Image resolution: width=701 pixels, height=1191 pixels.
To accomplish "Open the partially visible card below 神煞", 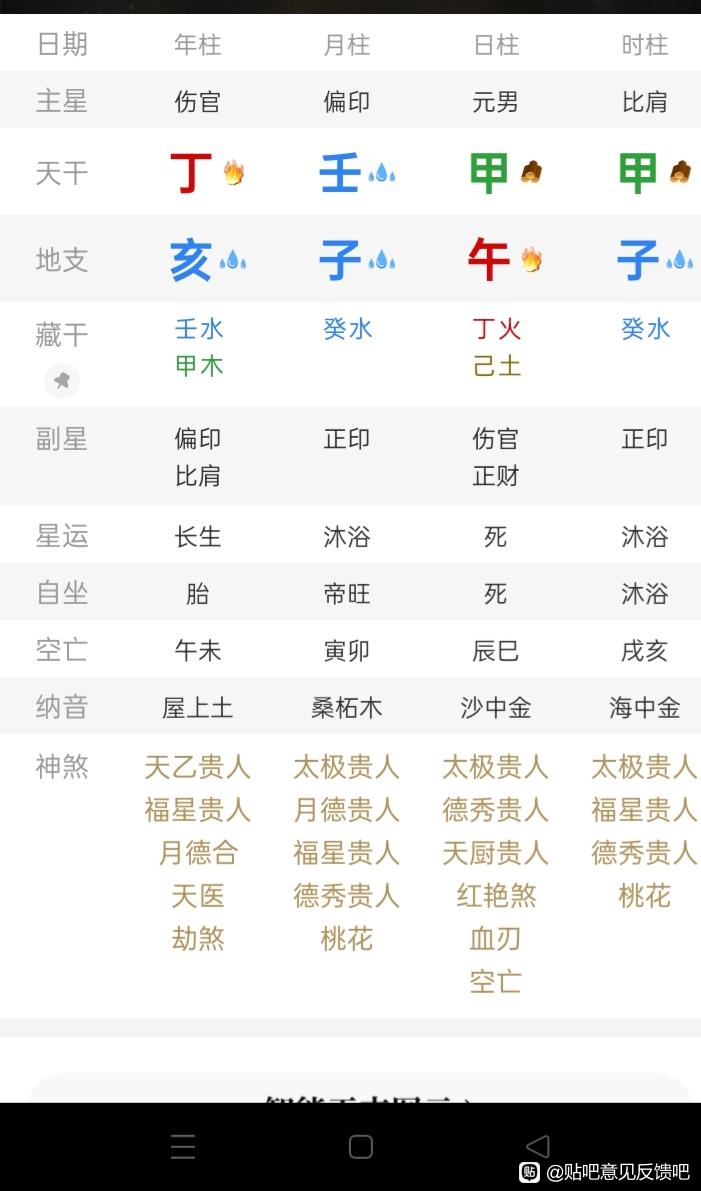I will [360, 1090].
